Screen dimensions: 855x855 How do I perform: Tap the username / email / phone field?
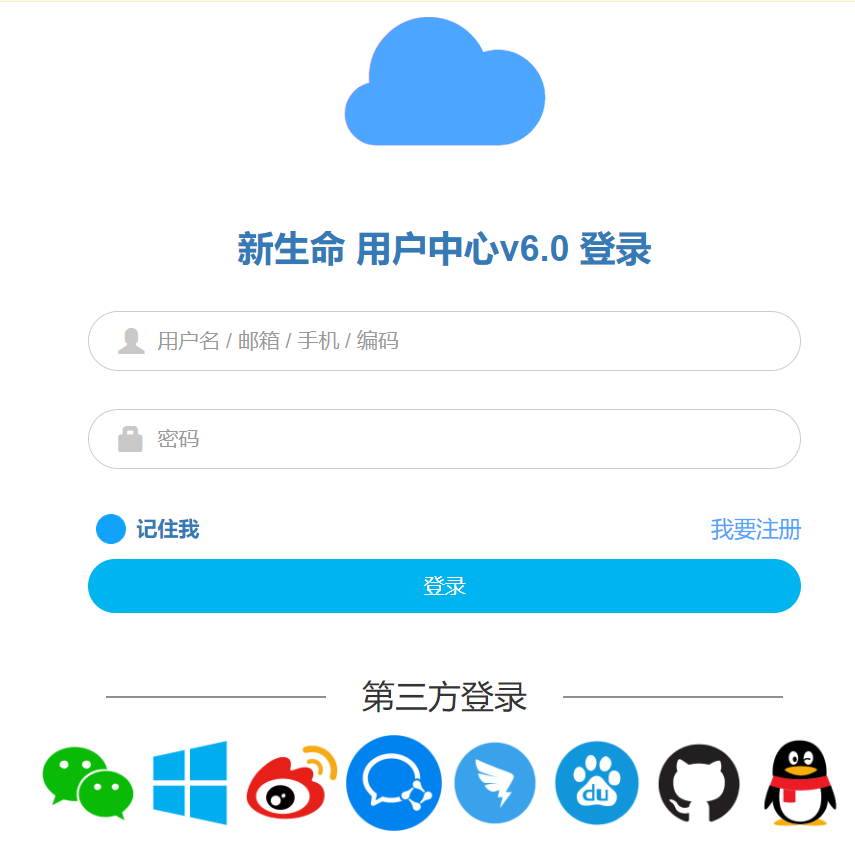[x=444, y=341]
